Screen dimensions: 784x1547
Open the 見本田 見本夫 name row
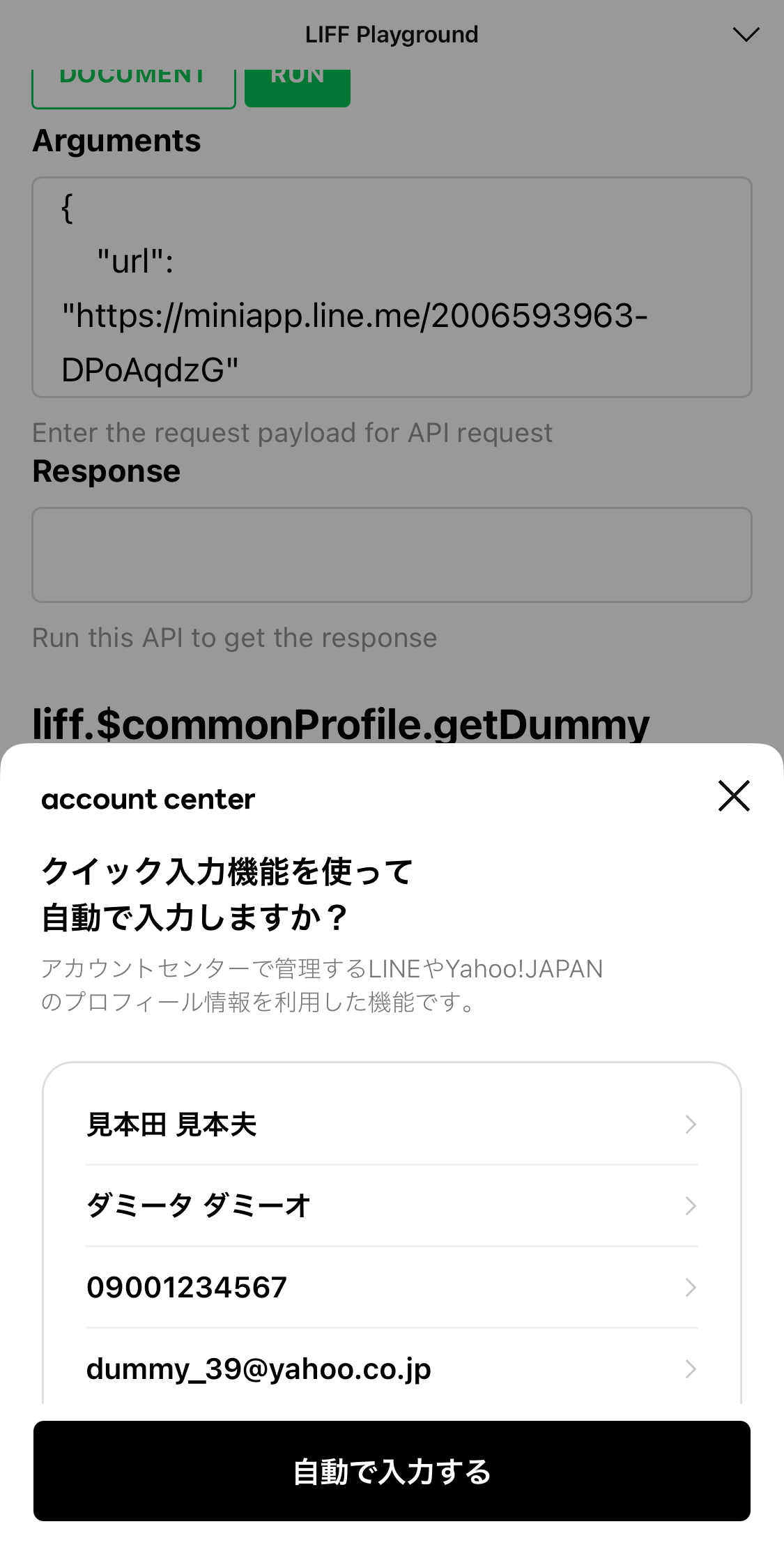pos(392,1125)
